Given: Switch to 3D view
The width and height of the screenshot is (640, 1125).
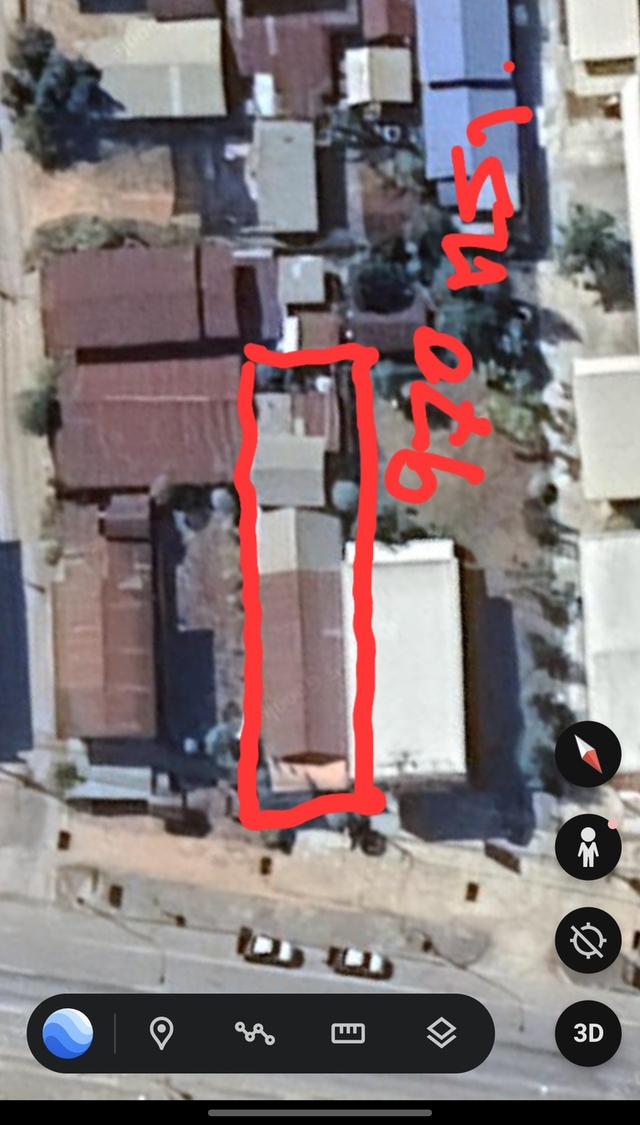Looking at the screenshot, I should [588, 1033].
